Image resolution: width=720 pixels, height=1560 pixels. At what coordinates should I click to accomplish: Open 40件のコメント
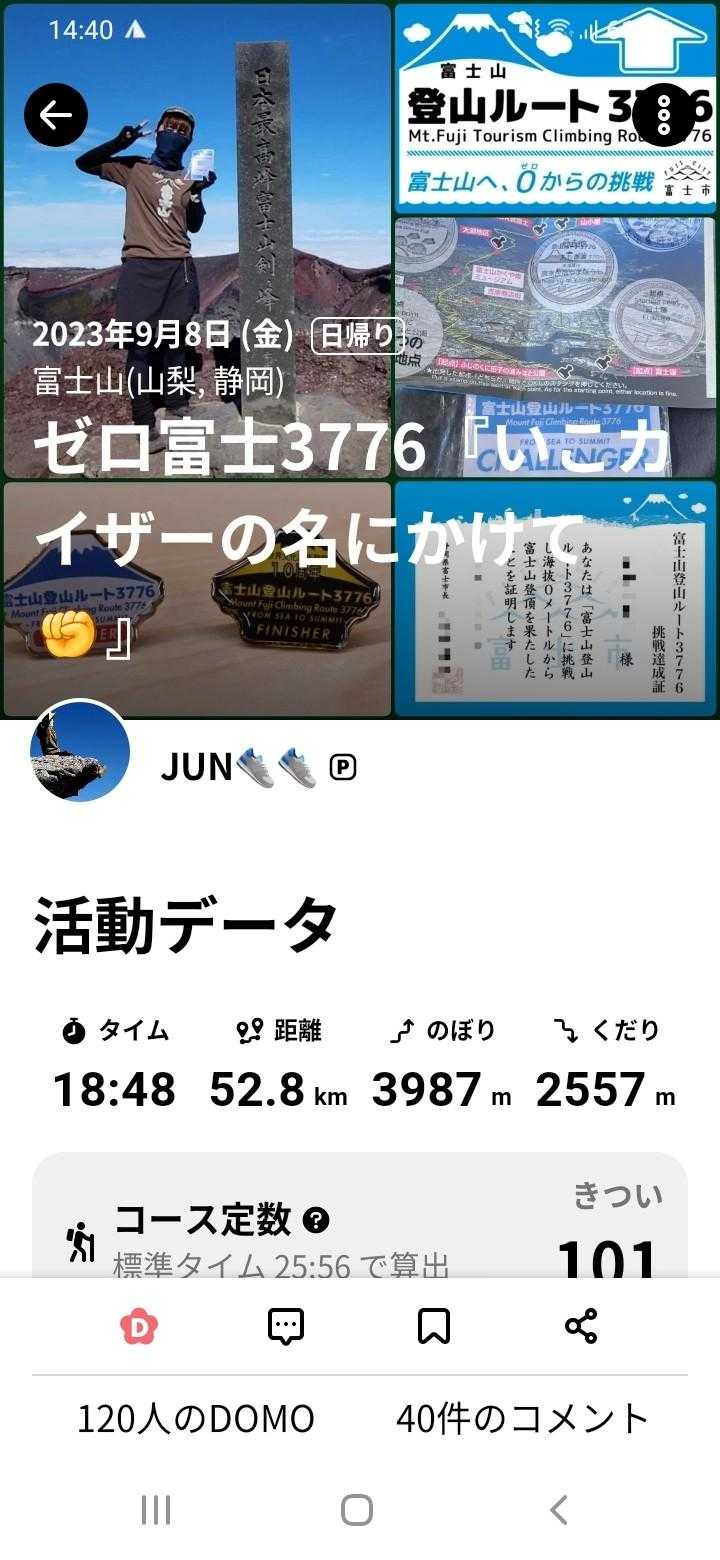point(523,1418)
